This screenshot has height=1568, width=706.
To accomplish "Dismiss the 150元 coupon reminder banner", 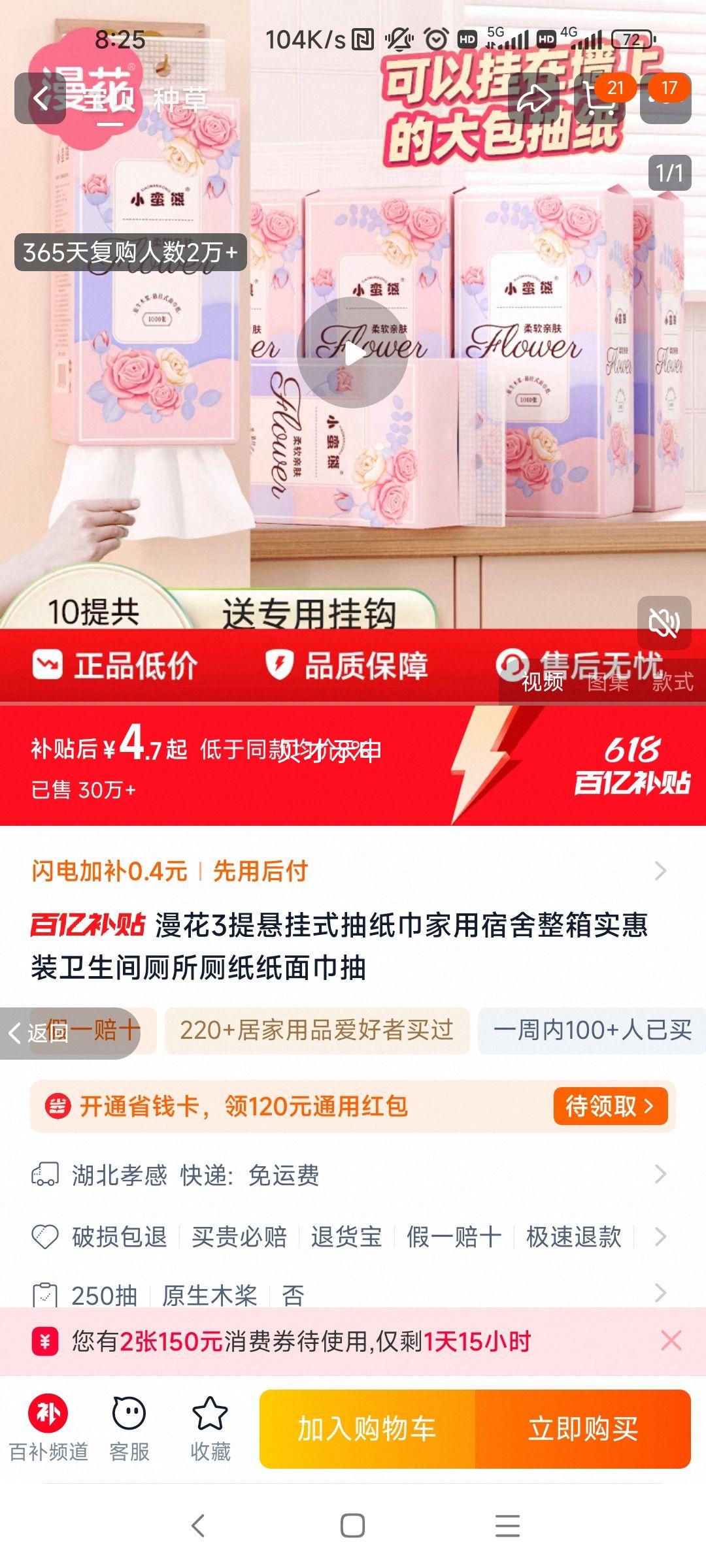I will tap(671, 1341).
